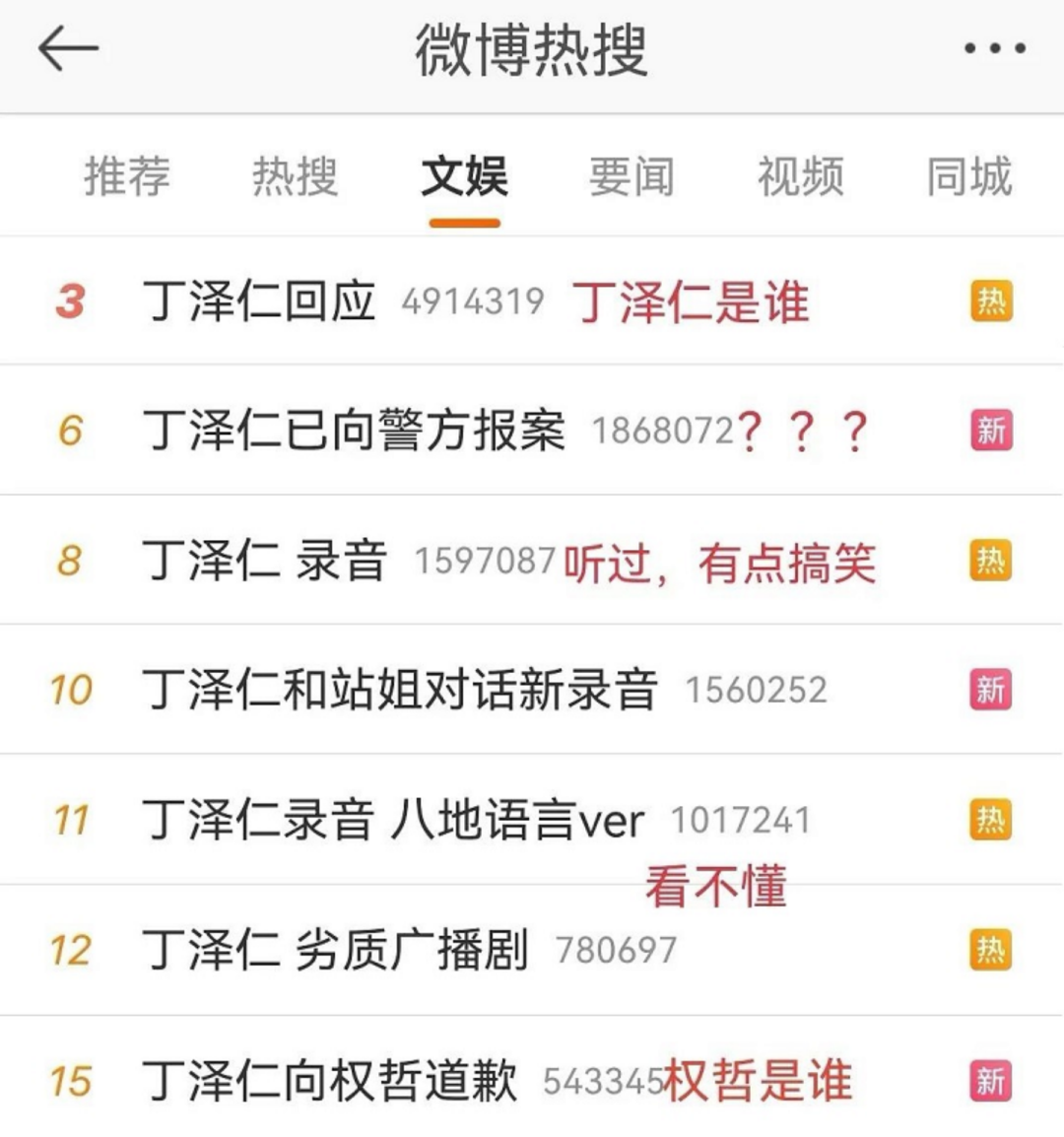View the hot search 丁泽仁 录音
The width and height of the screenshot is (1064, 1137).
point(264,561)
